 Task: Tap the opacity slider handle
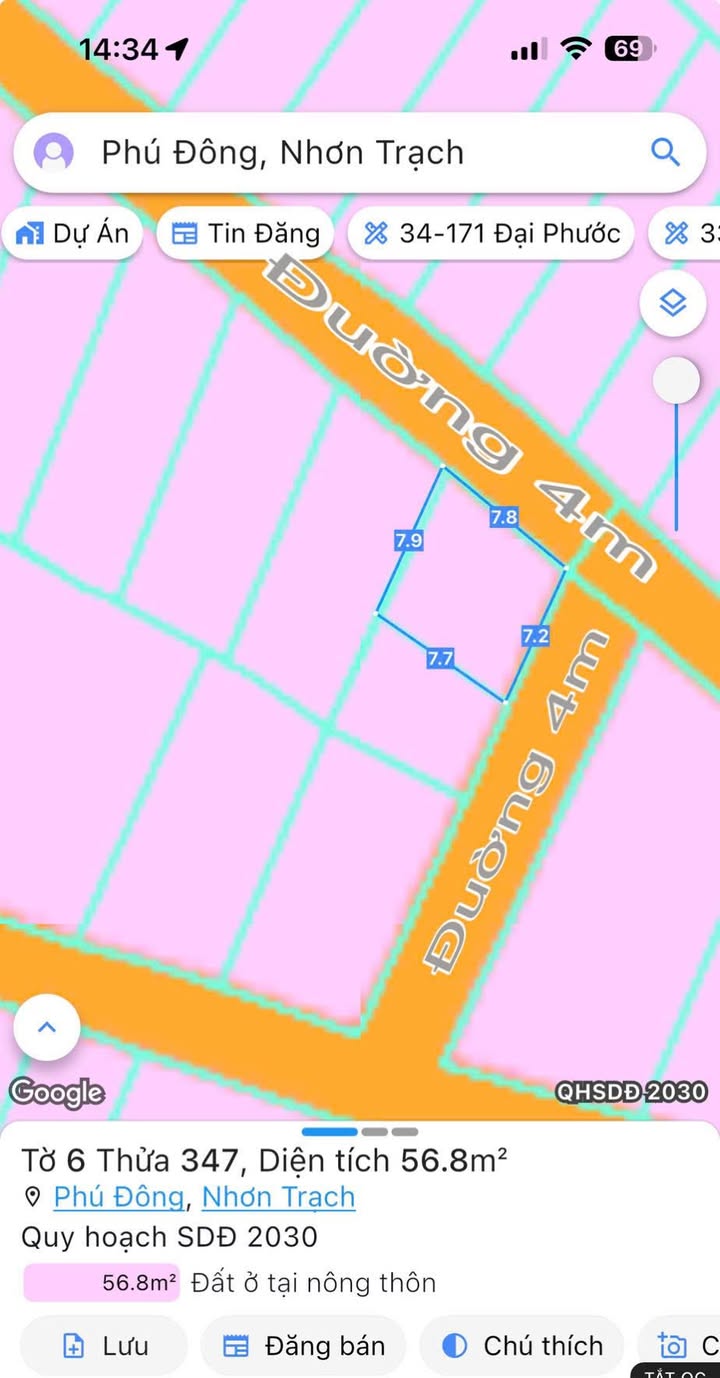(x=676, y=380)
